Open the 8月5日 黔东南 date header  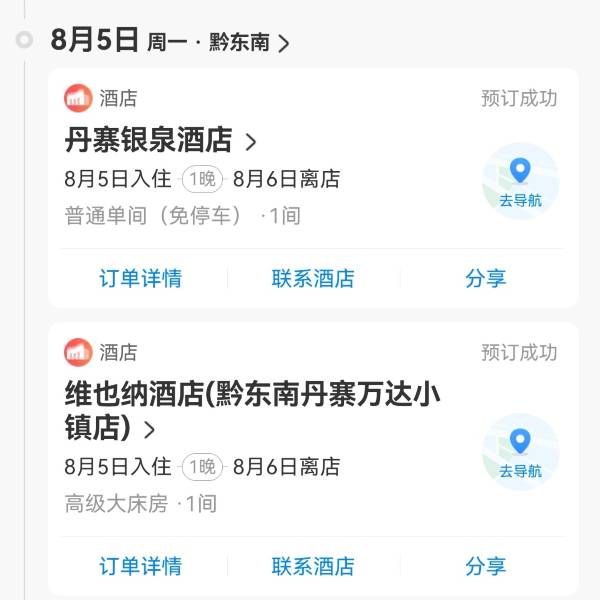point(170,41)
